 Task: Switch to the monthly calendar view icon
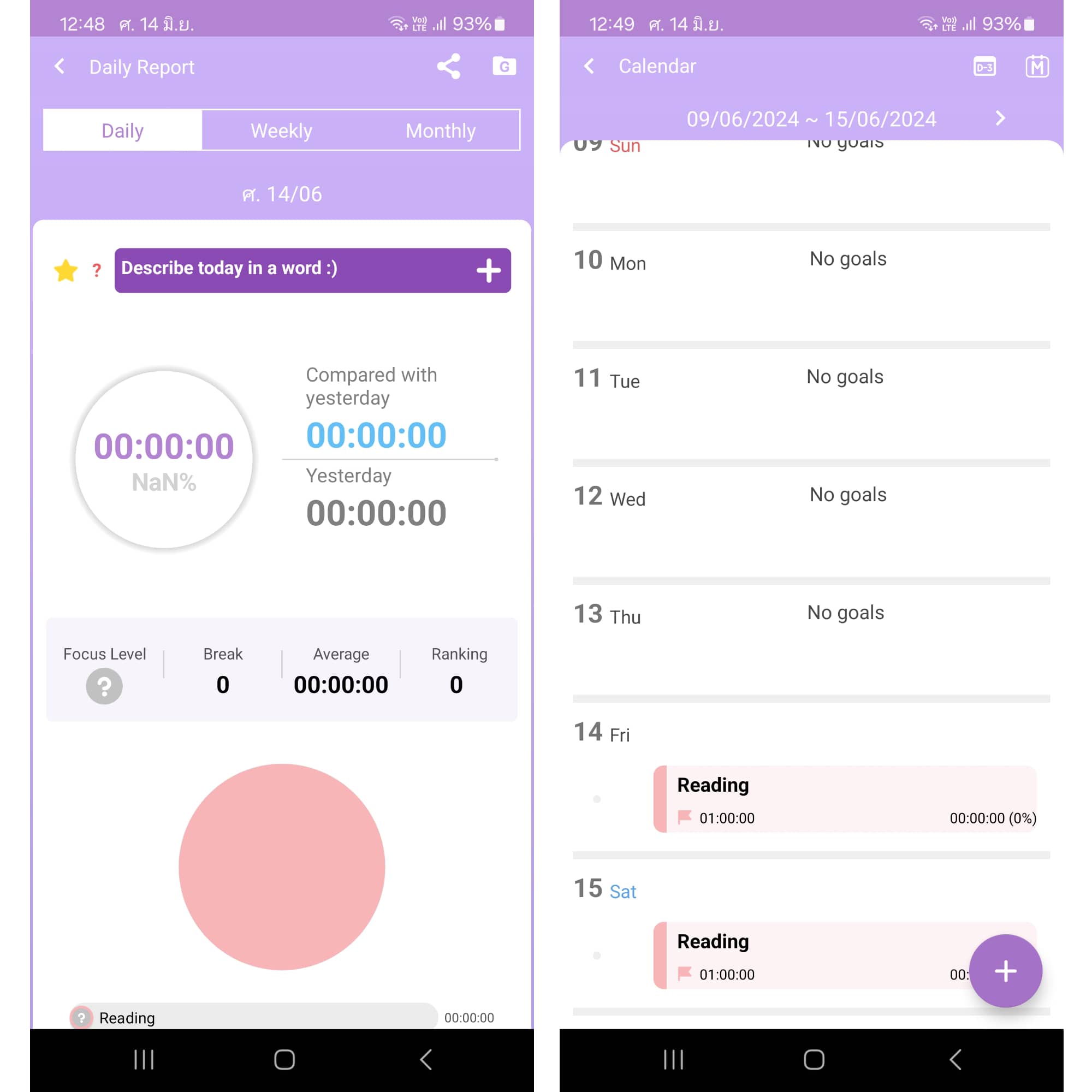1037,67
